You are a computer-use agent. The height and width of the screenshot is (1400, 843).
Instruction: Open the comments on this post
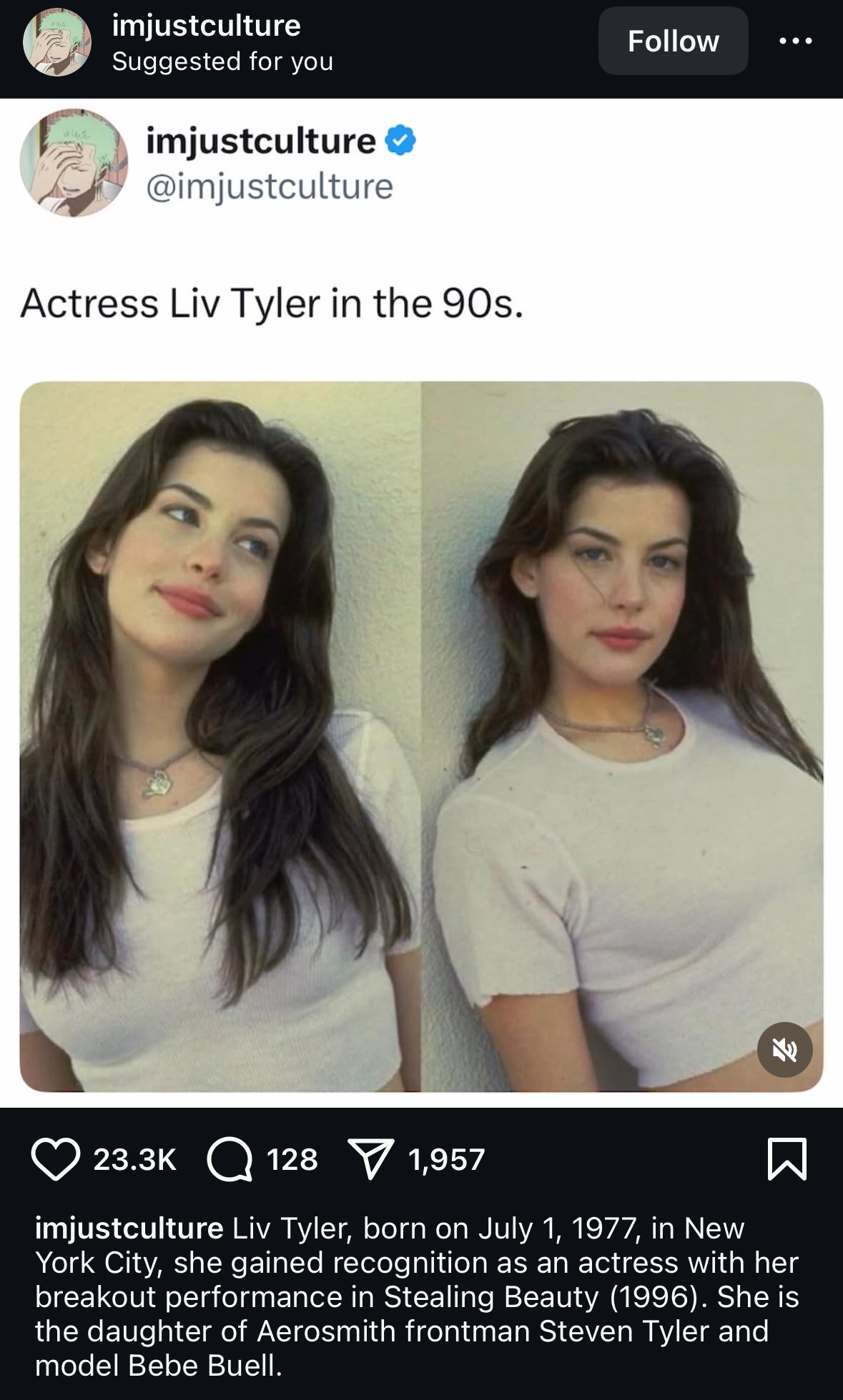pyautogui.click(x=230, y=1159)
